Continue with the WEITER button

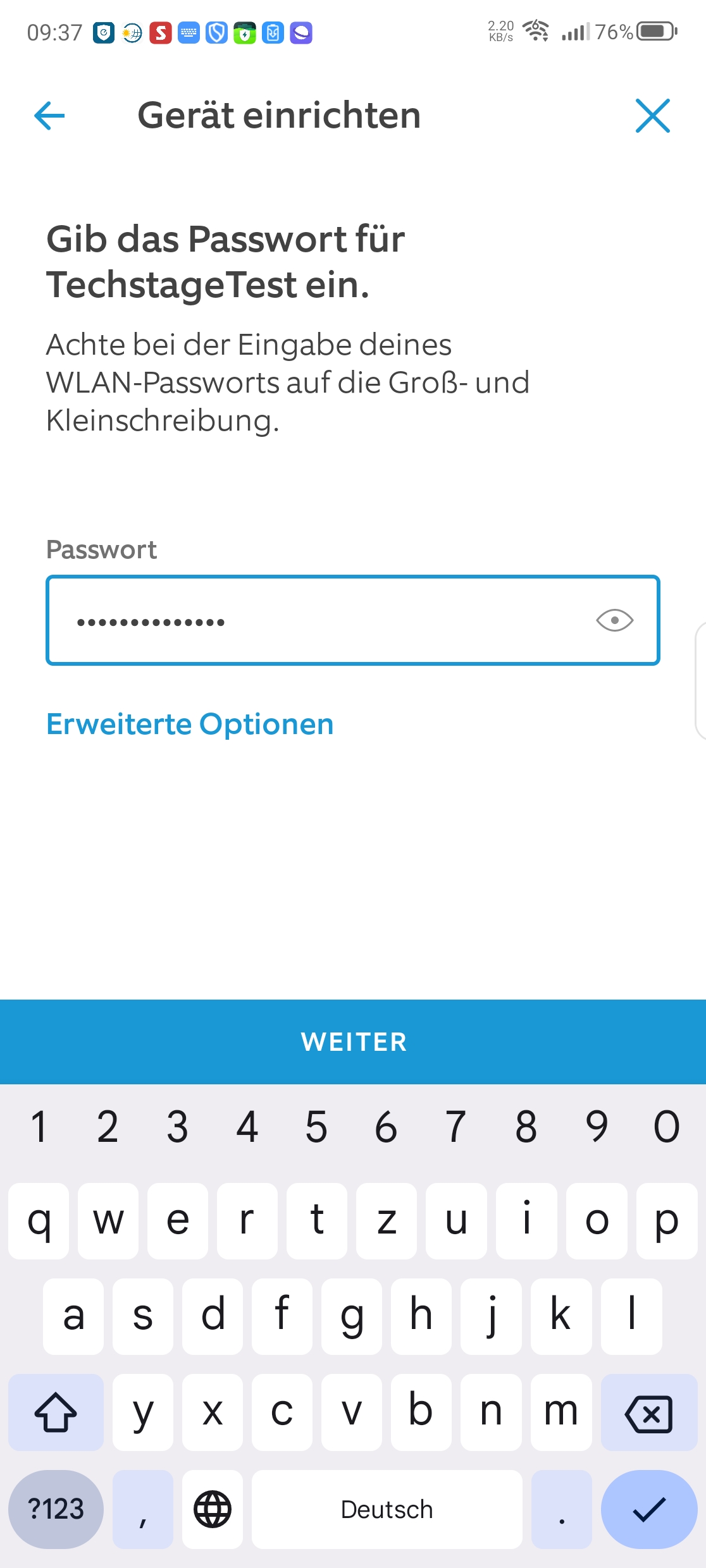coord(353,1042)
